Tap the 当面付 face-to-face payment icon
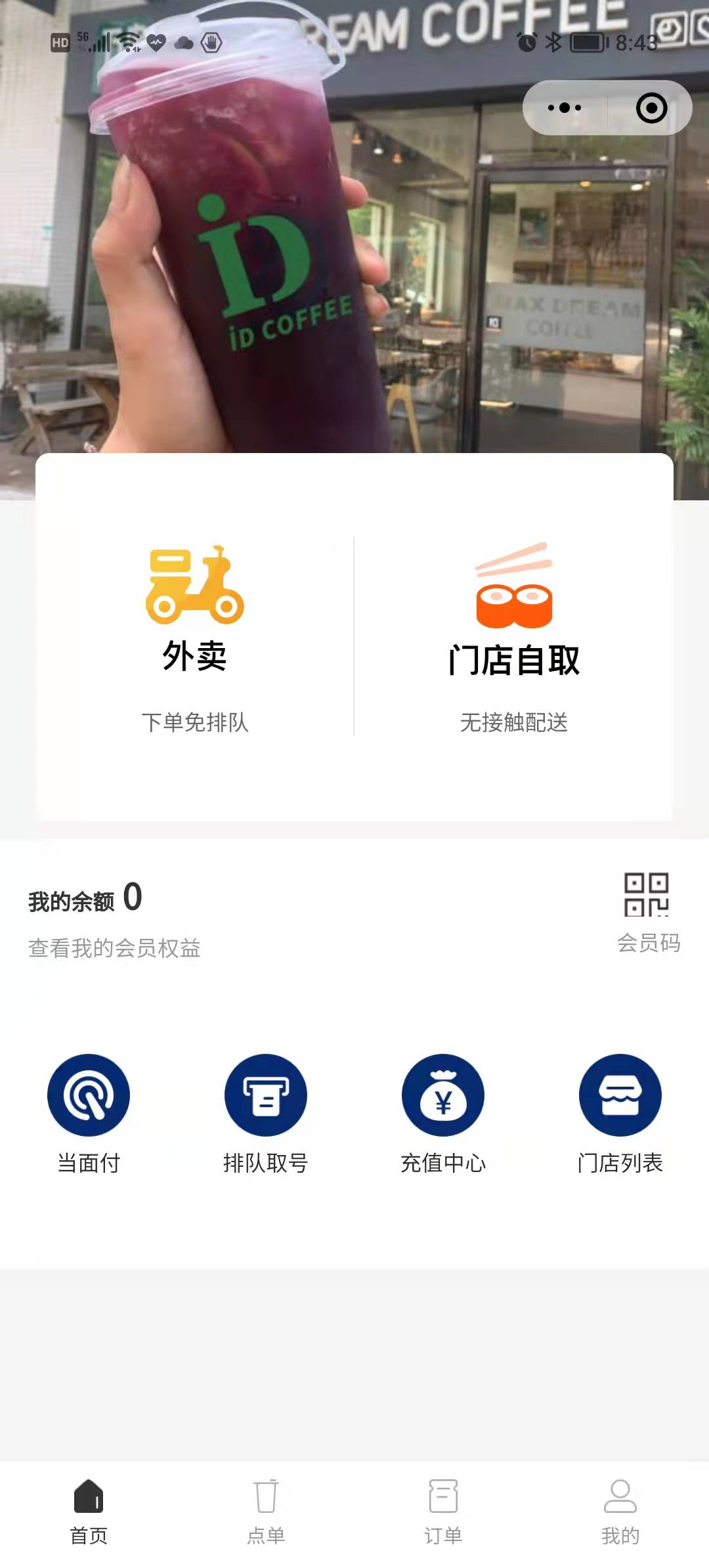Screen dimensions: 709x1568 (89, 1095)
